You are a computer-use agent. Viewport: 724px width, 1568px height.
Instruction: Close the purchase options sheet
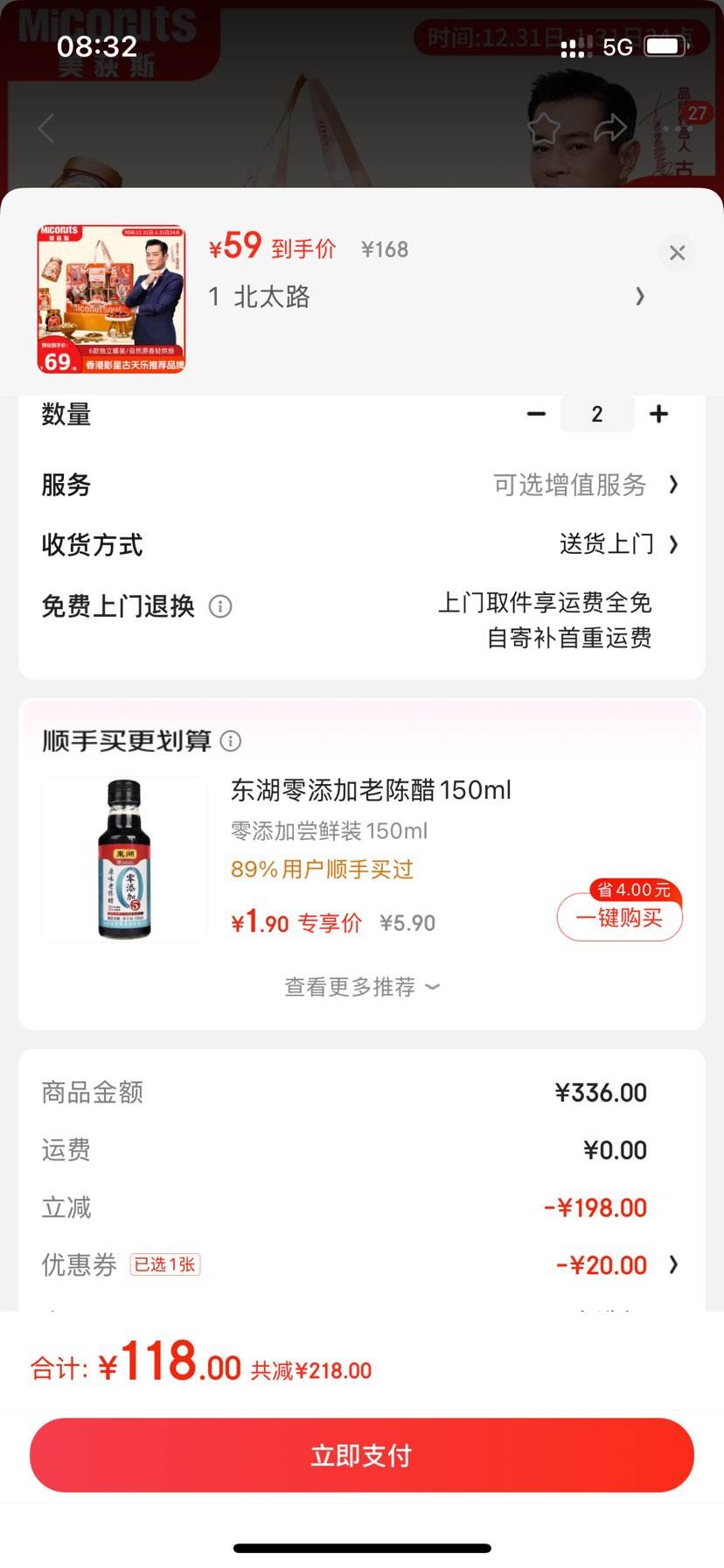(677, 253)
